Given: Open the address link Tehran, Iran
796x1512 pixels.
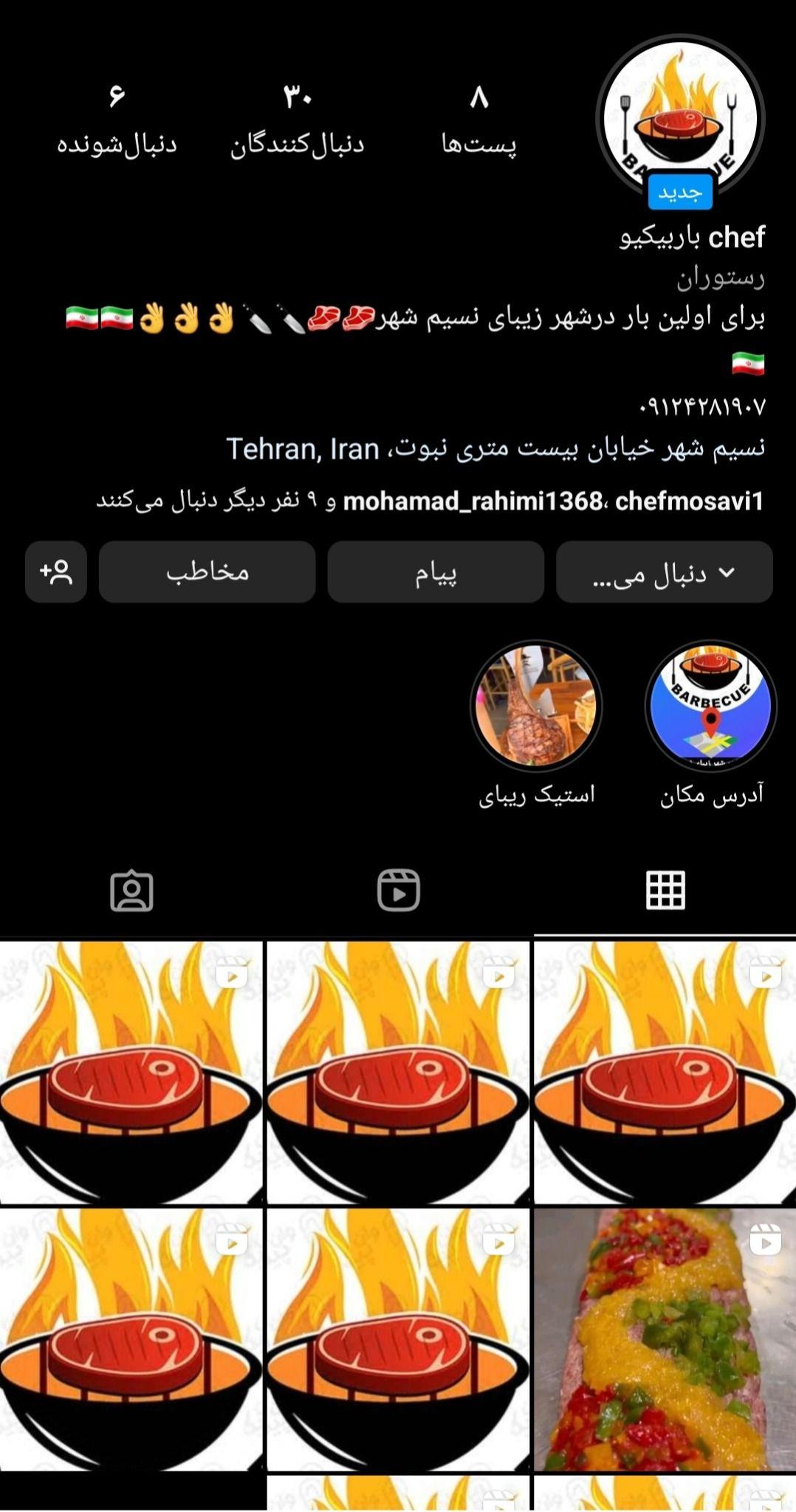Looking at the screenshot, I should pyautogui.click(x=495, y=449).
